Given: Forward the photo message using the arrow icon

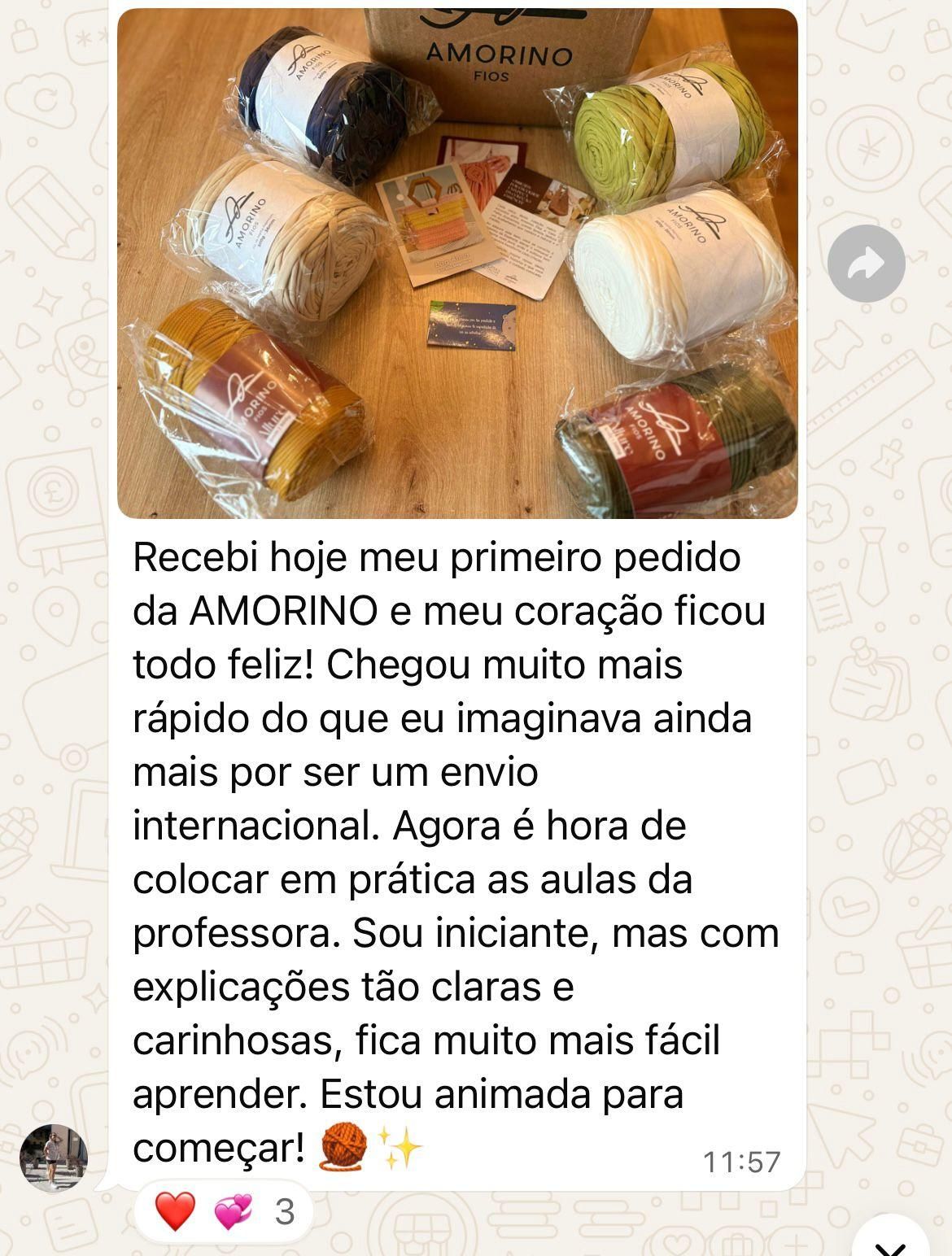Looking at the screenshot, I should coord(866,264).
